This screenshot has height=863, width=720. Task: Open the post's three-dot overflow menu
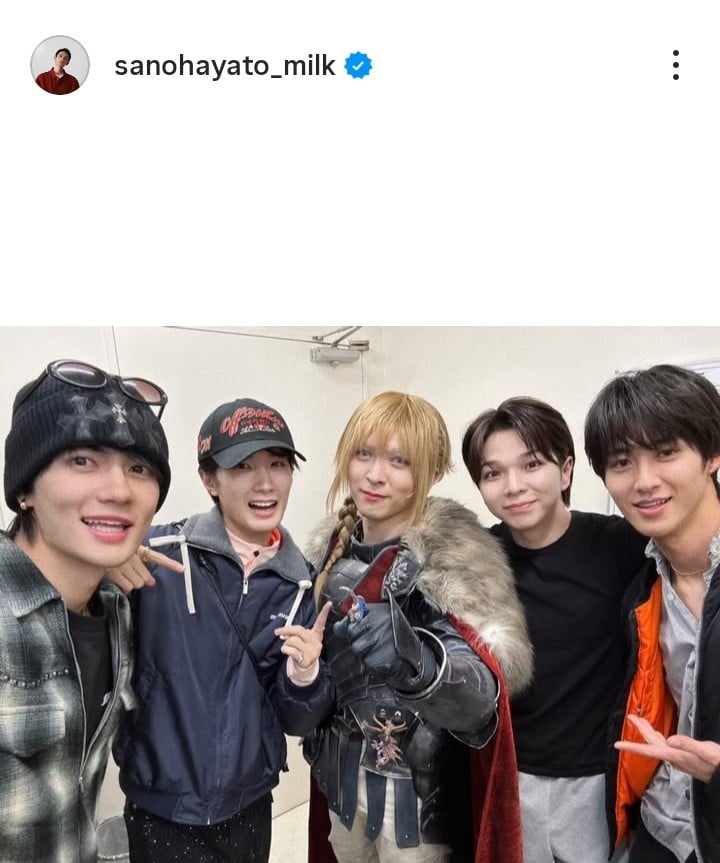(x=676, y=65)
